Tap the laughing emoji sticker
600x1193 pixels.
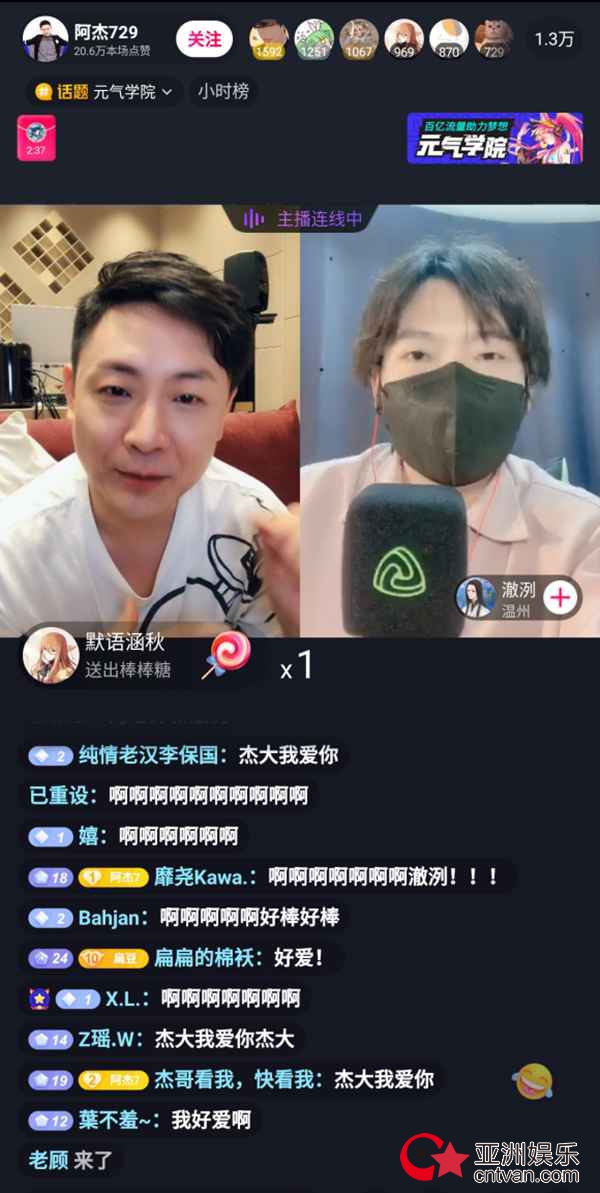(531, 1081)
